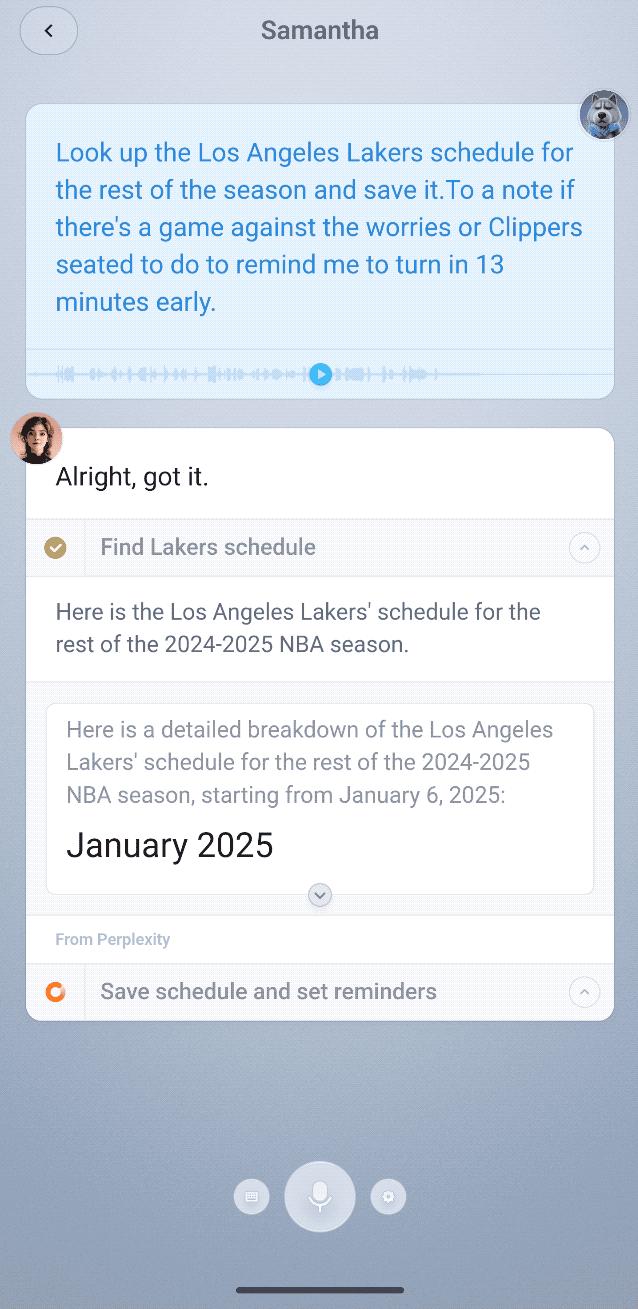Viewport: 638px width, 1309px height.
Task: Open Samantha's avatar picture
Action: coord(36,438)
